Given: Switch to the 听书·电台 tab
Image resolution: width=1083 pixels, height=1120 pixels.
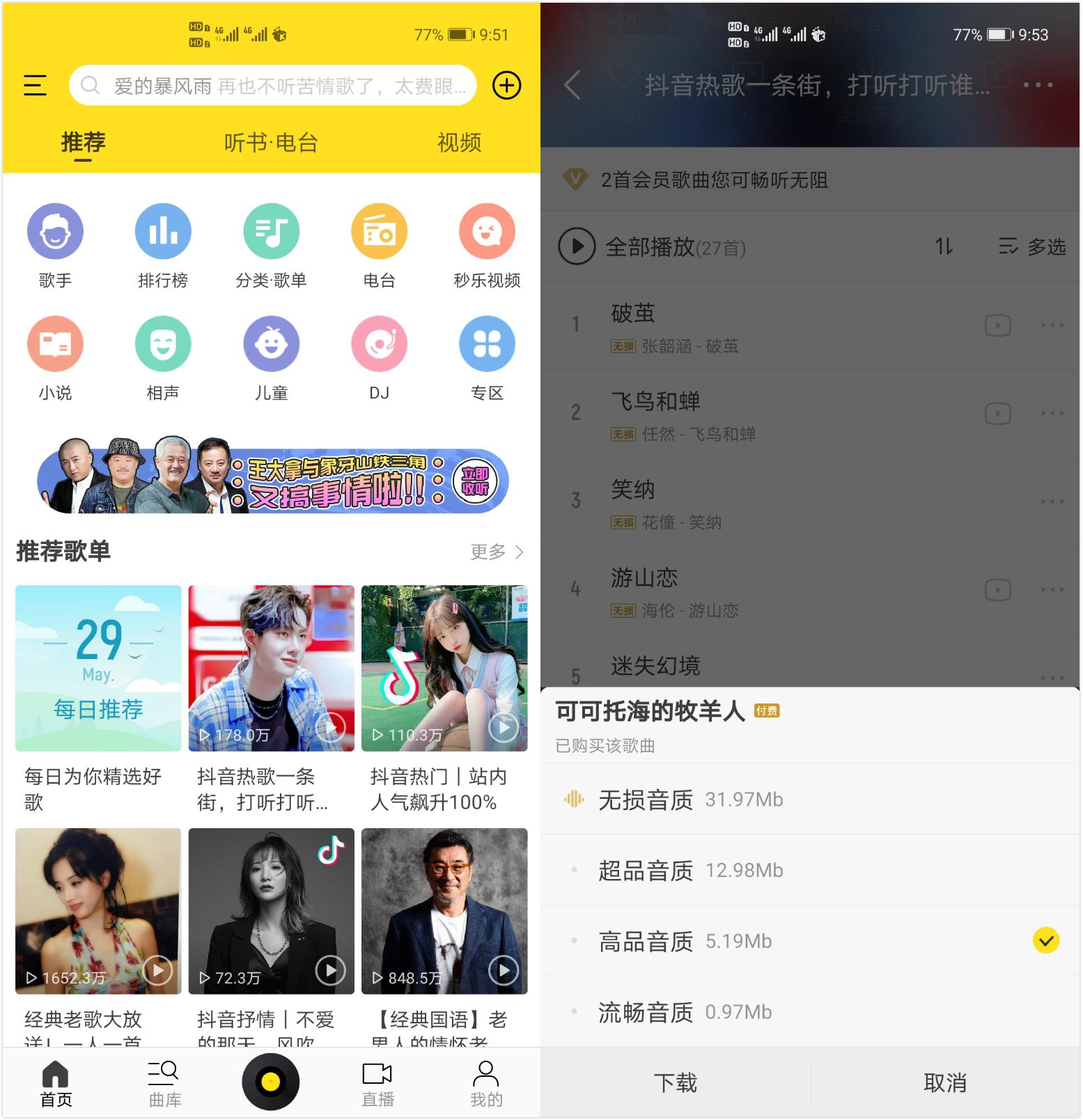Looking at the screenshot, I should (x=271, y=143).
